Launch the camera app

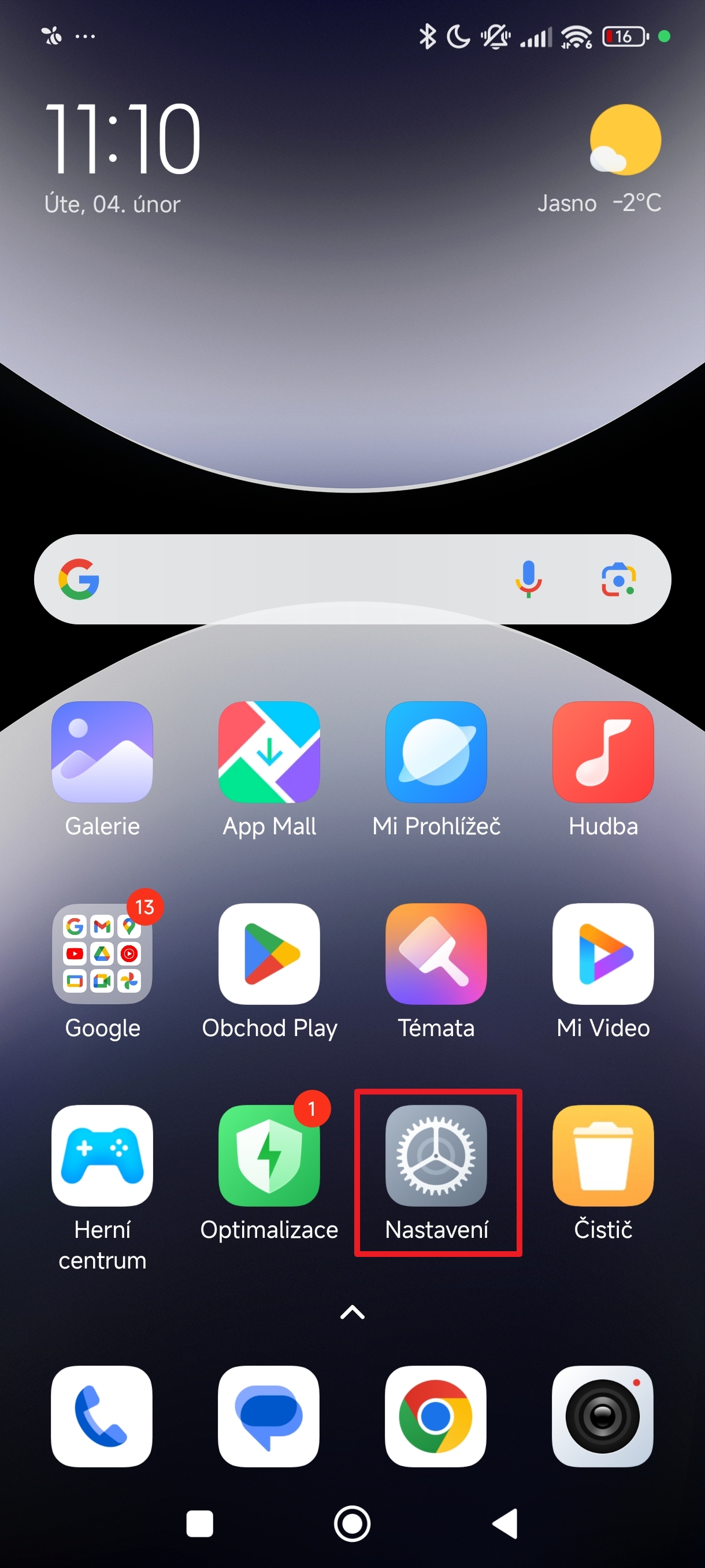[602, 1416]
